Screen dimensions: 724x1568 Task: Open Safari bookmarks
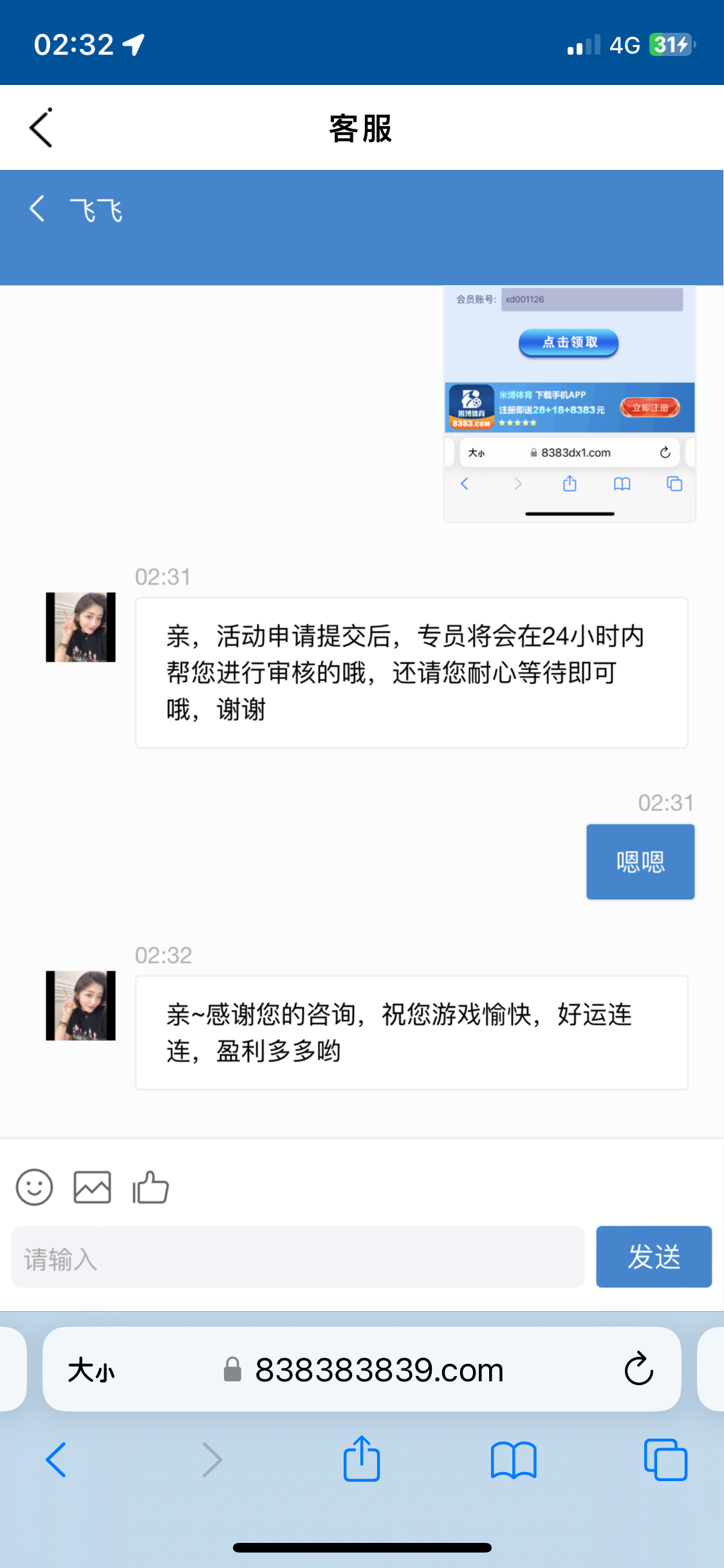[x=513, y=1459]
